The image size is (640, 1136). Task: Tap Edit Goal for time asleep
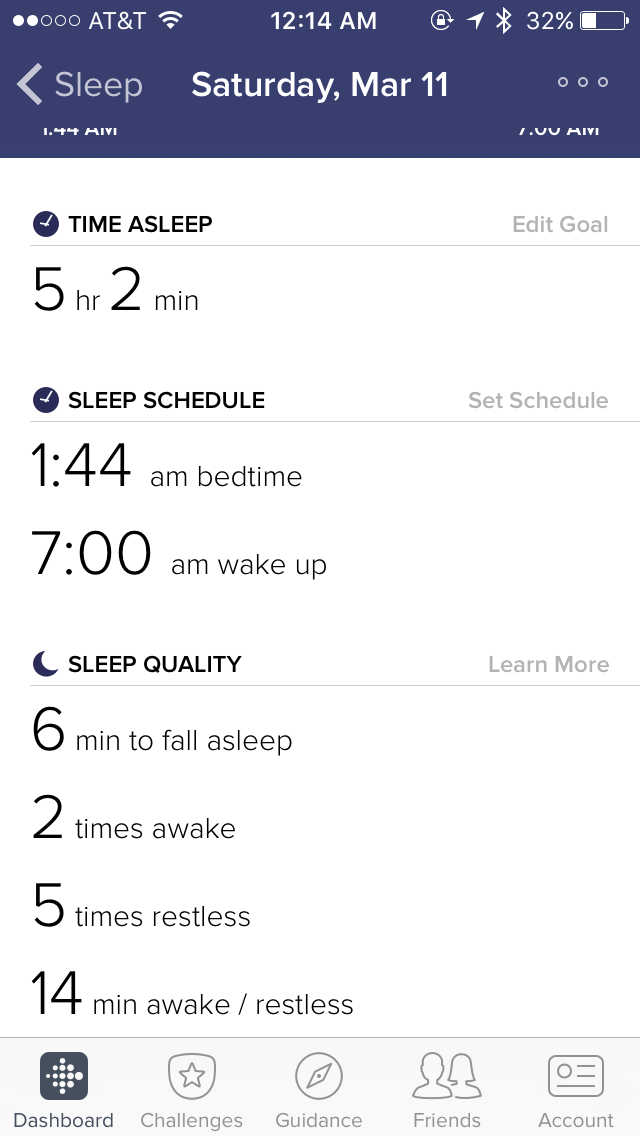(560, 224)
